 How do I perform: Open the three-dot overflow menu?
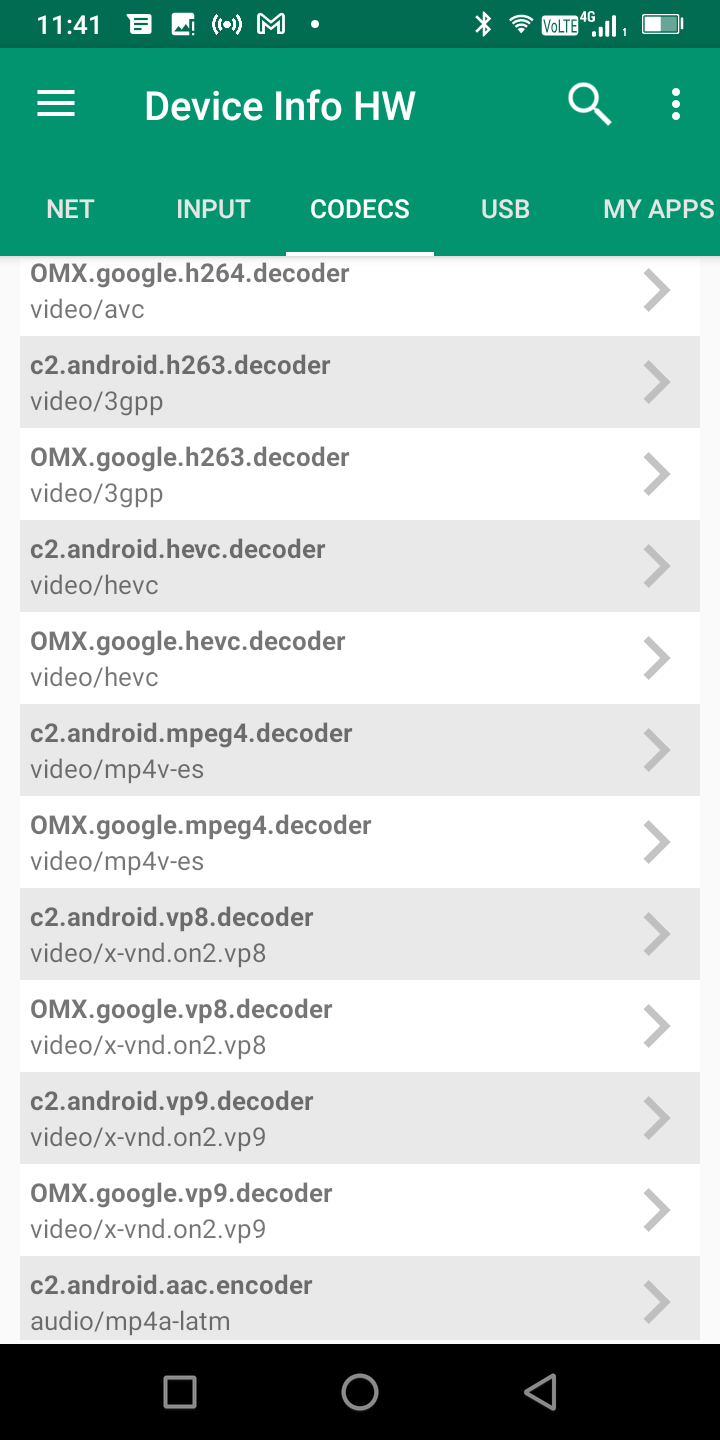click(676, 104)
